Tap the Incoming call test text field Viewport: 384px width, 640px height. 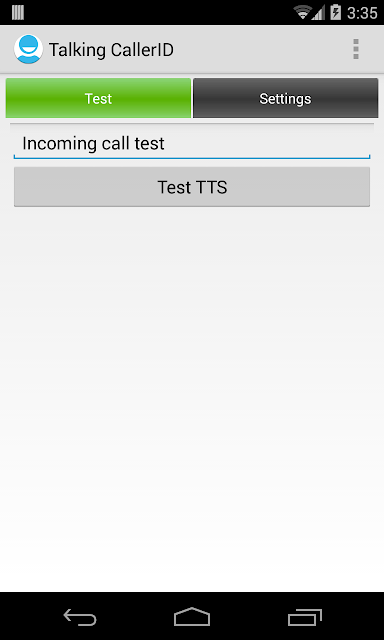pos(192,144)
